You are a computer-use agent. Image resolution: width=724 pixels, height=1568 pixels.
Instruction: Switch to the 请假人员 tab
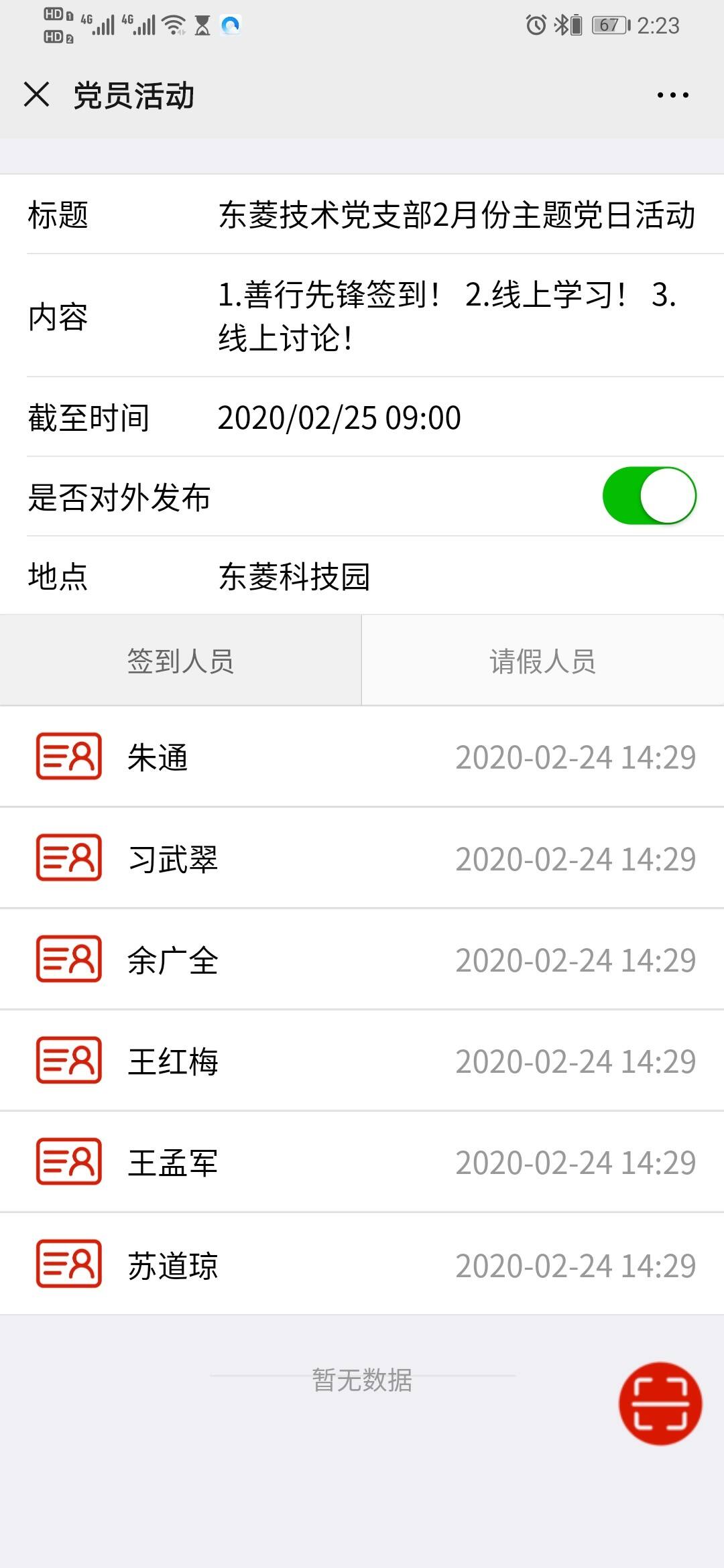(x=543, y=661)
